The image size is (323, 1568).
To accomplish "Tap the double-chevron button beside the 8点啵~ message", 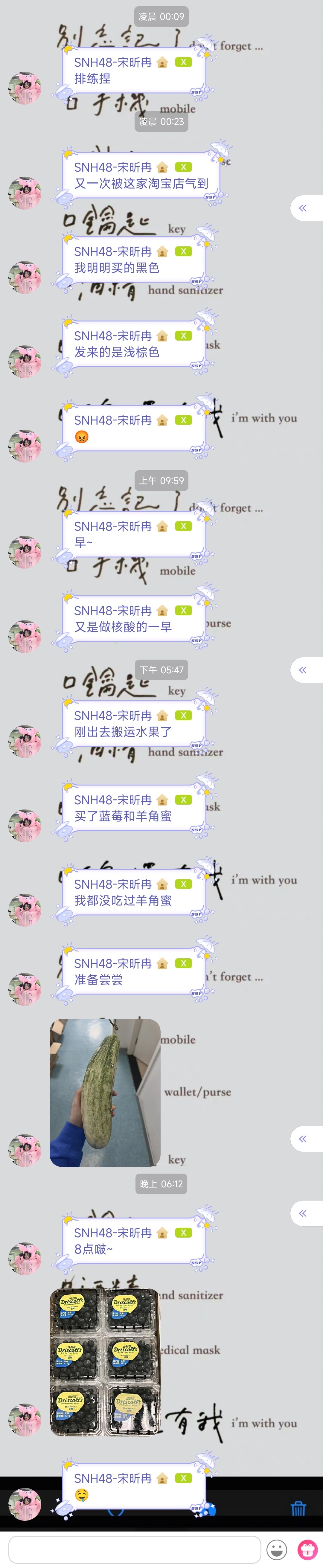I will tap(303, 1213).
